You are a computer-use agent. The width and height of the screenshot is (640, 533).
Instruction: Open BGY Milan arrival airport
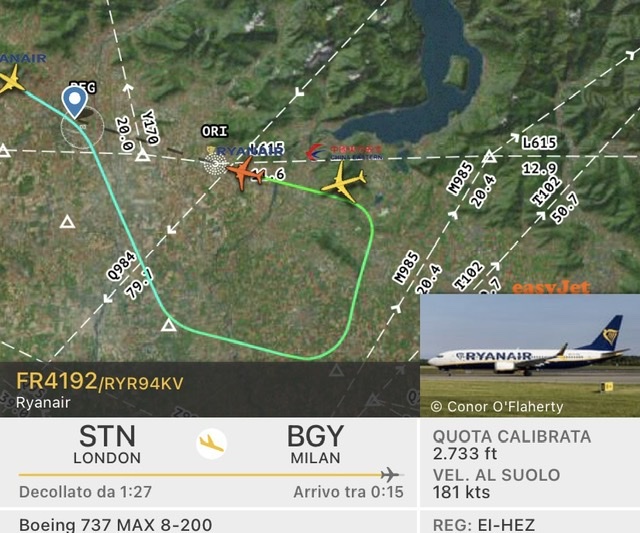click(314, 444)
